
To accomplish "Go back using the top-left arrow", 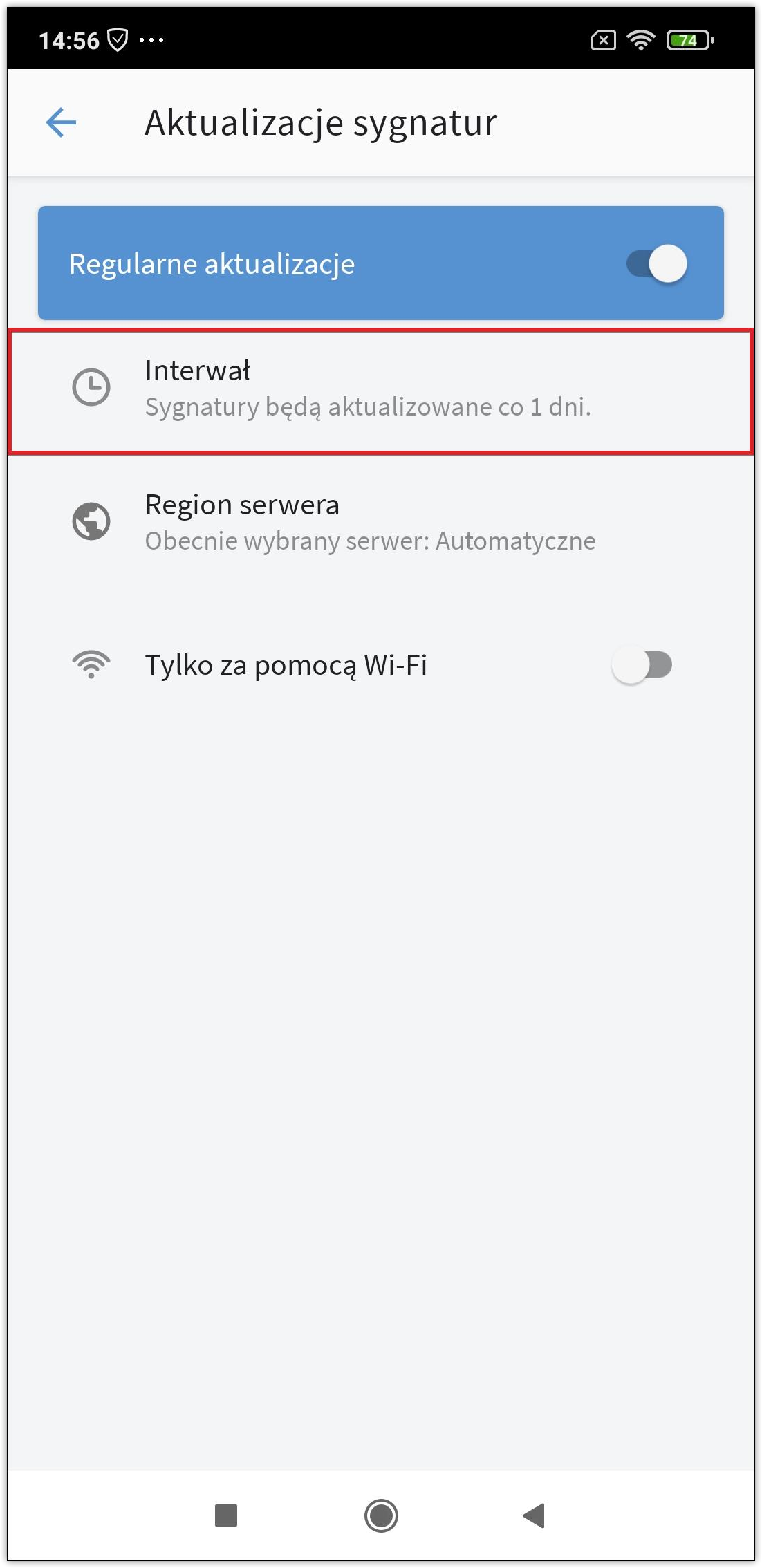I will click(61, 122).
